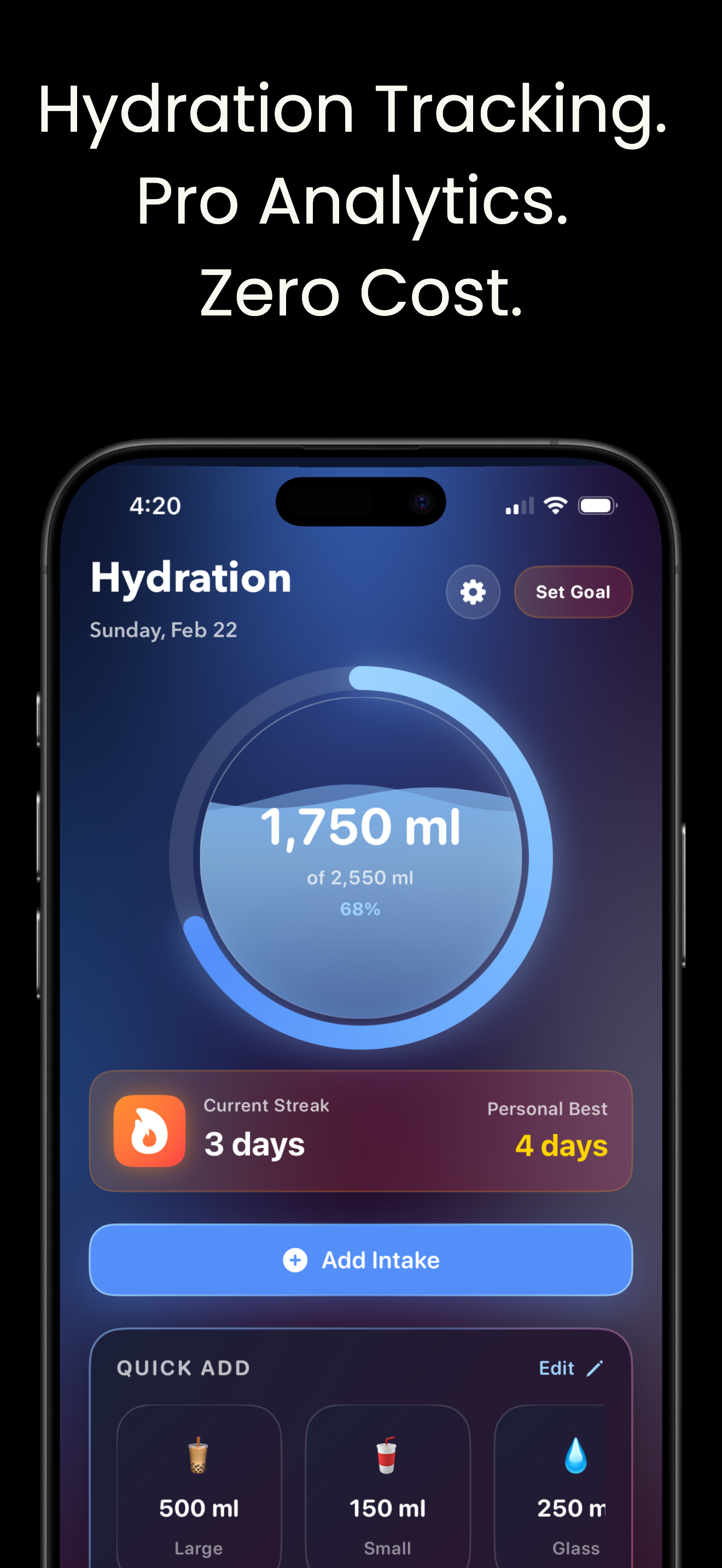Tap the Sunday, Feb 22 date label
The width and height of the screenshot is (722, 1568).
[163, 630]
